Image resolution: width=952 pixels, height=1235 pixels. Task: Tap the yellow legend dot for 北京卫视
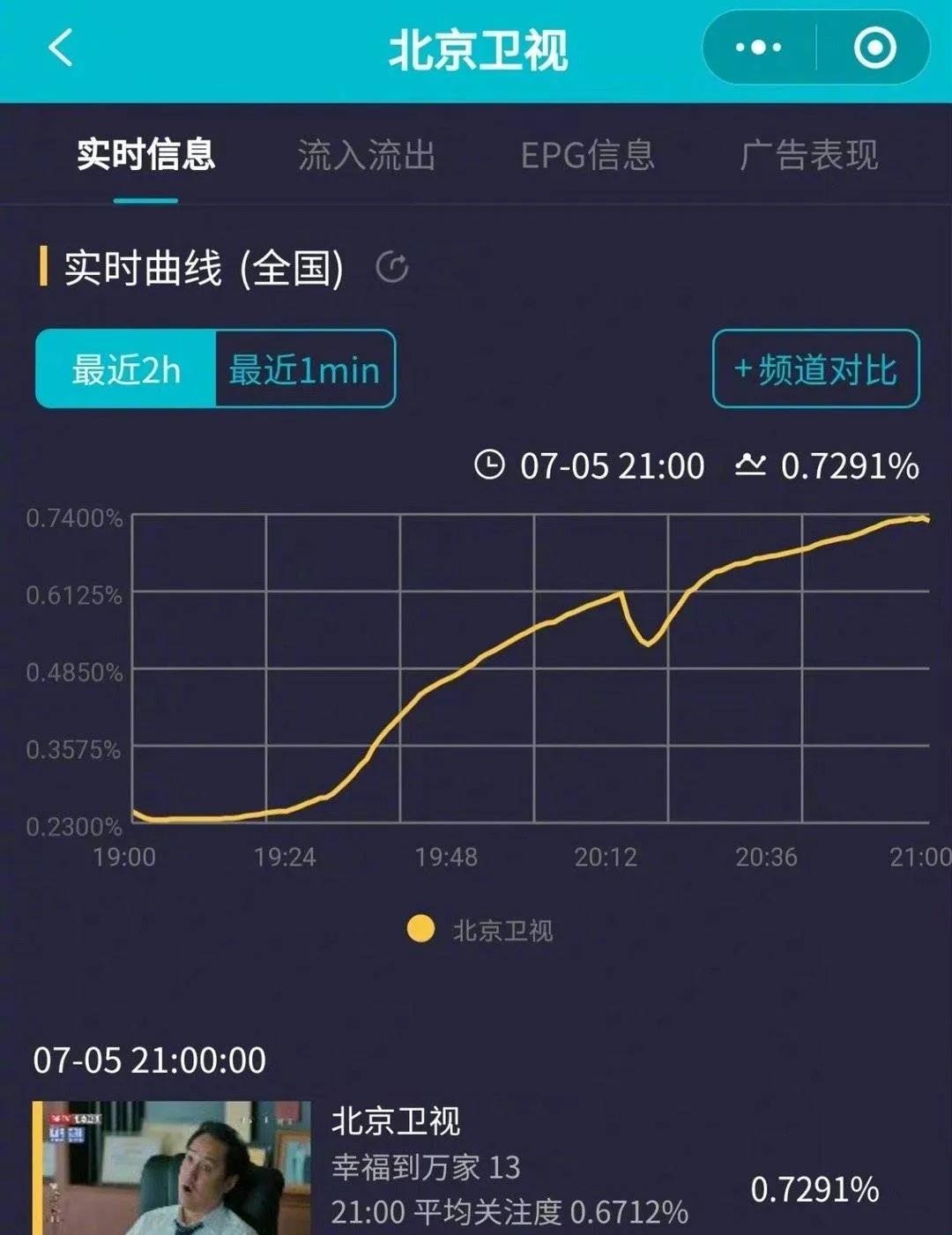pyautogui.click(x=420, y=926)
